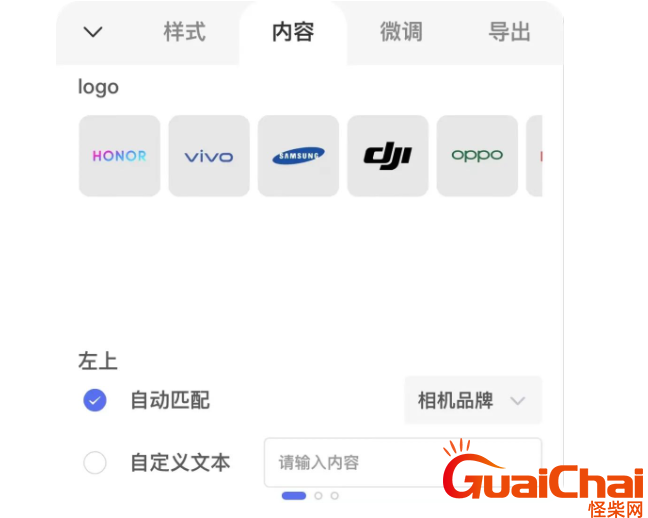Select the 自定义文本 radio option
Viewport: 648px width, 518px height.
(x=95, y=463)
